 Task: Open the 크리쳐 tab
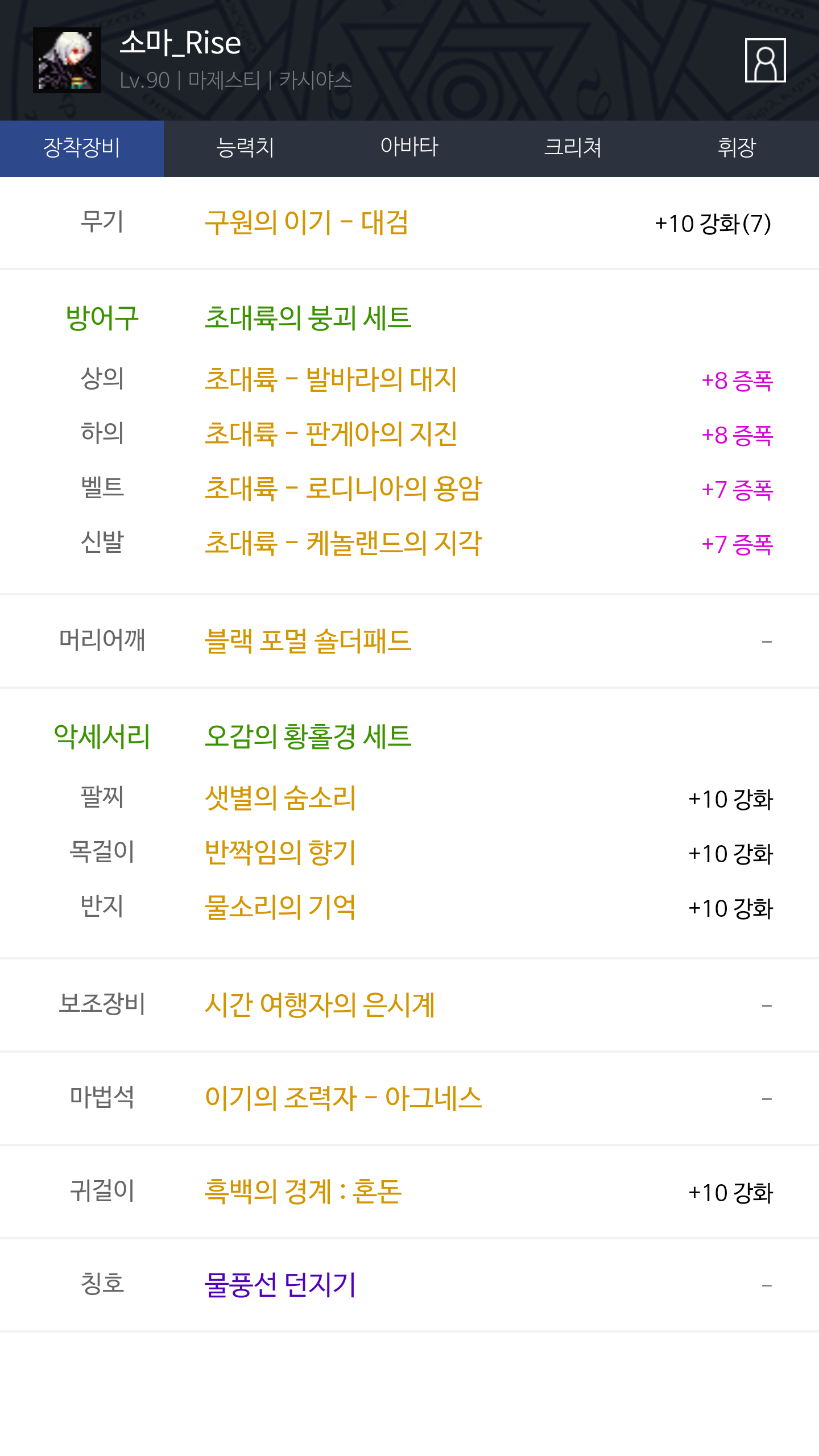(573, 148)
